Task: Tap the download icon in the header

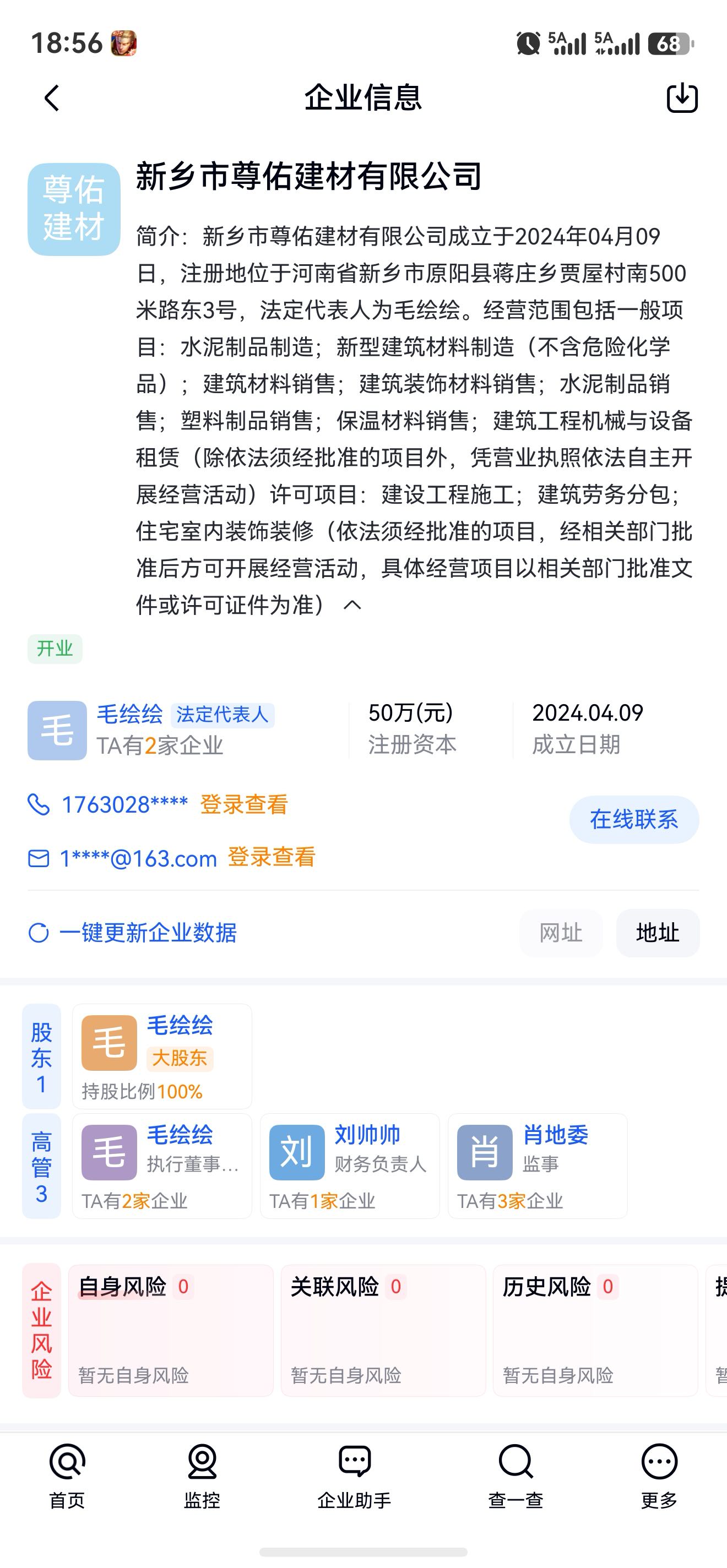Action: pyautogui.click(x=682, y=98)
